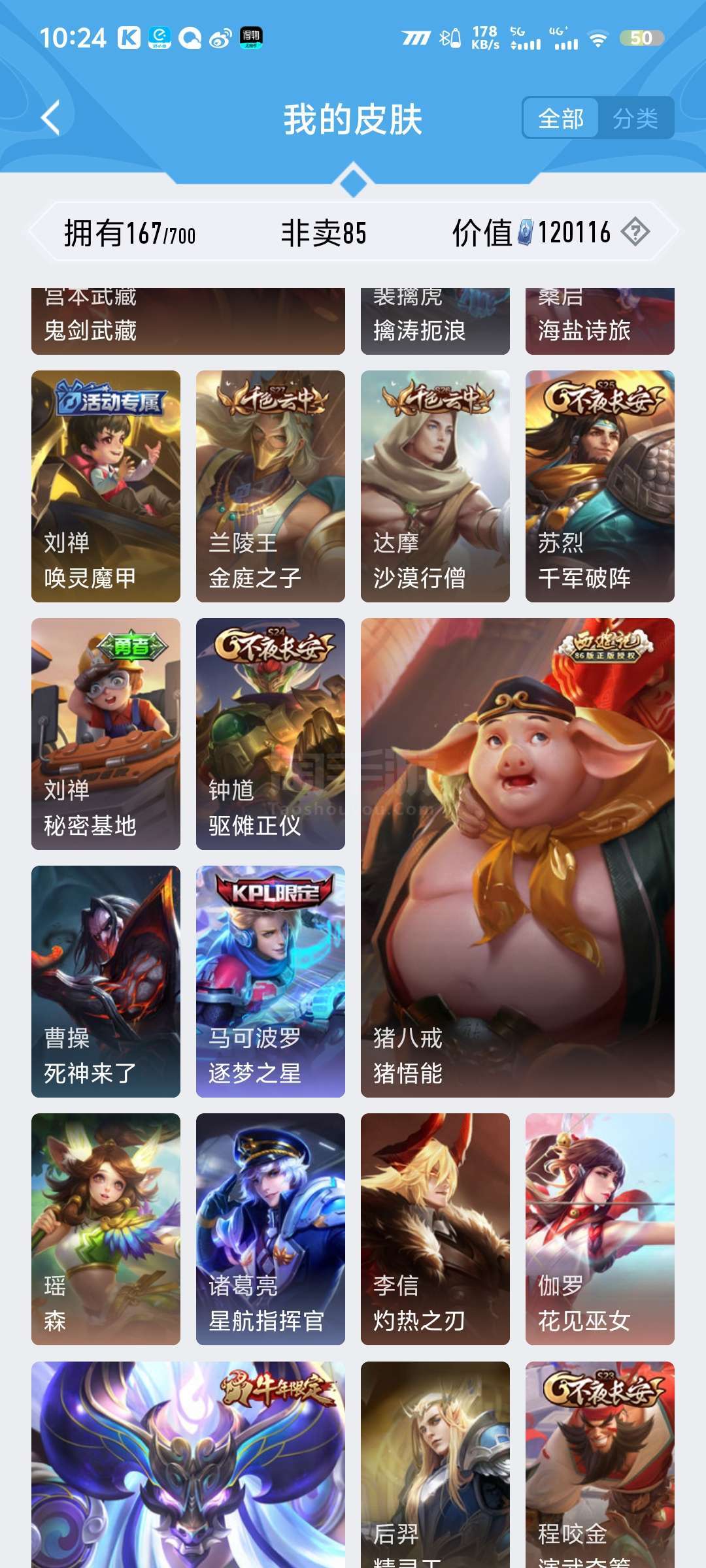Image resolution: width=706 pixels, height=1568 pixels.
Task: Open 兰陵王 金庭之子 skin card
Action: tap(271, 486)
